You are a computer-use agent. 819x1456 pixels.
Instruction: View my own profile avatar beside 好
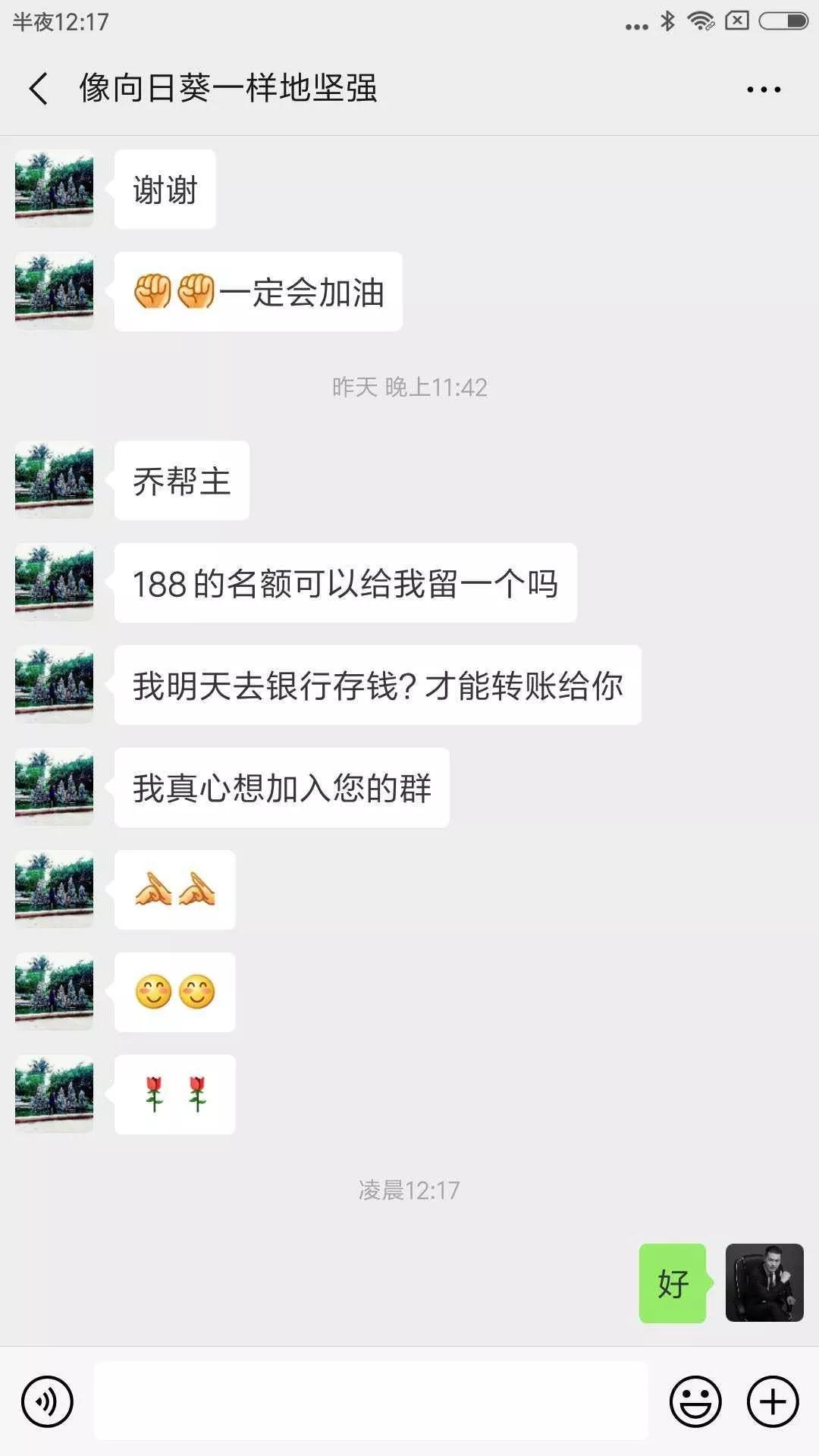764,1283
